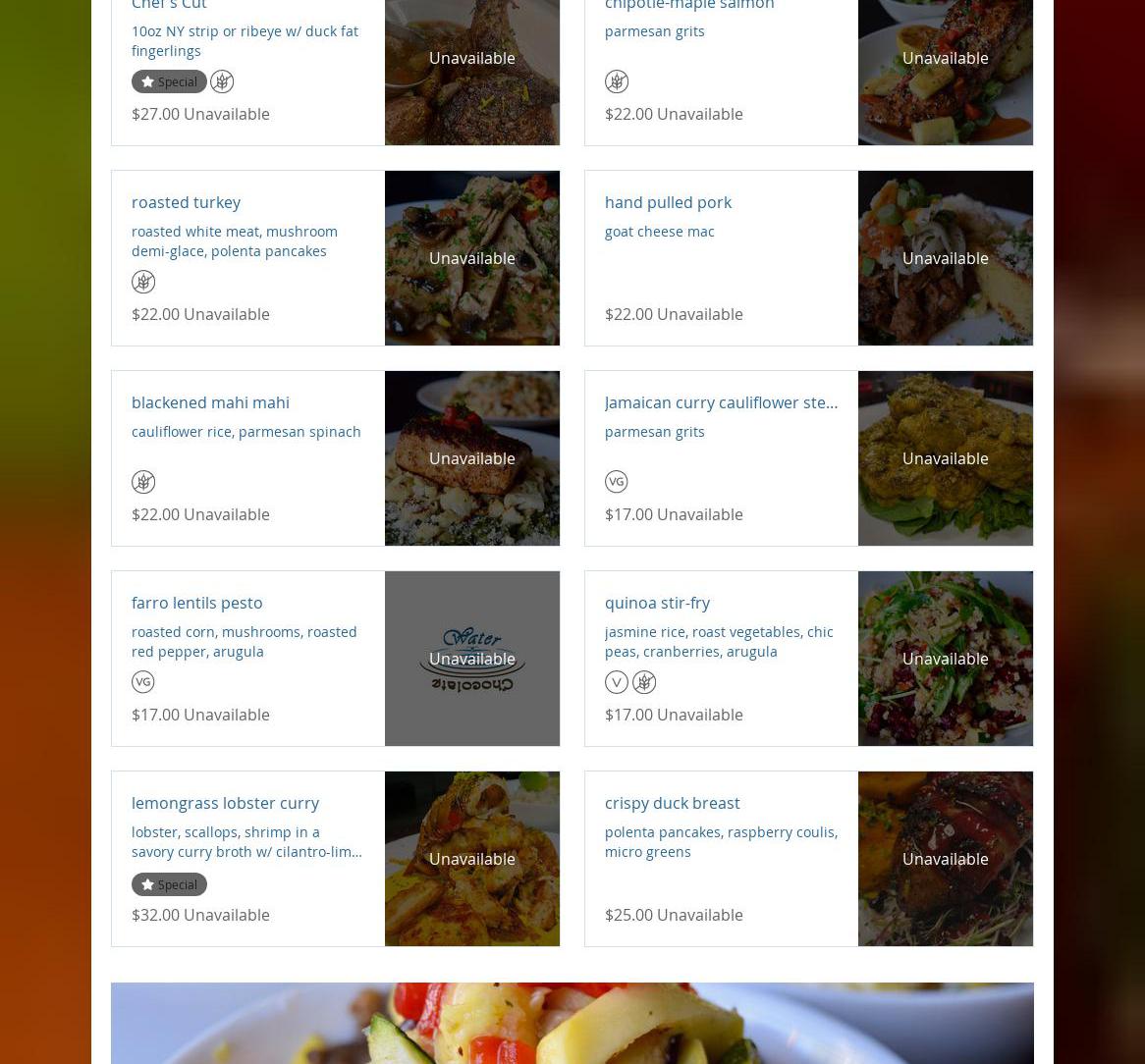View the chipotle-maple salmon item
Screen dimensions: 1145x1064
pos(689,6)
